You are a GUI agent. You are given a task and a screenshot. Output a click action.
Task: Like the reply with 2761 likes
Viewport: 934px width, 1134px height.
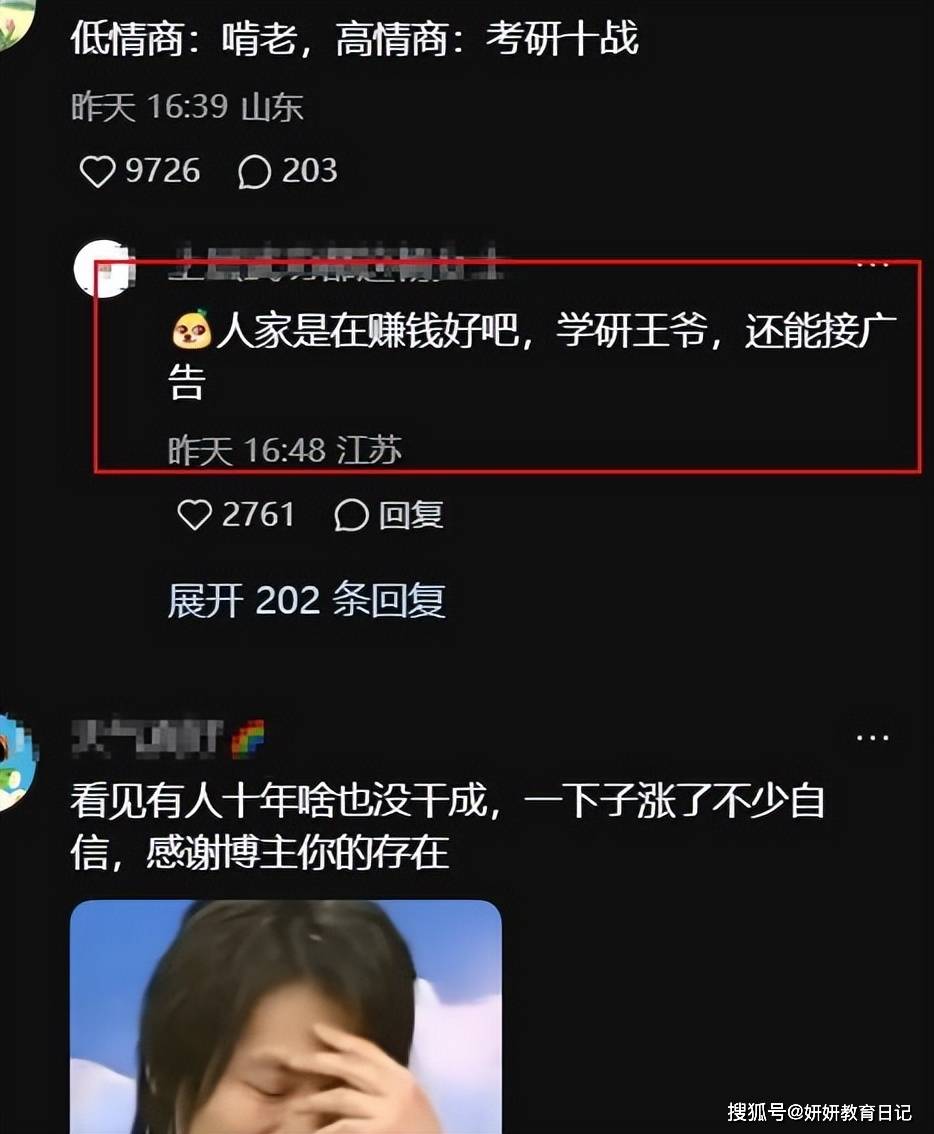point(194,515)
